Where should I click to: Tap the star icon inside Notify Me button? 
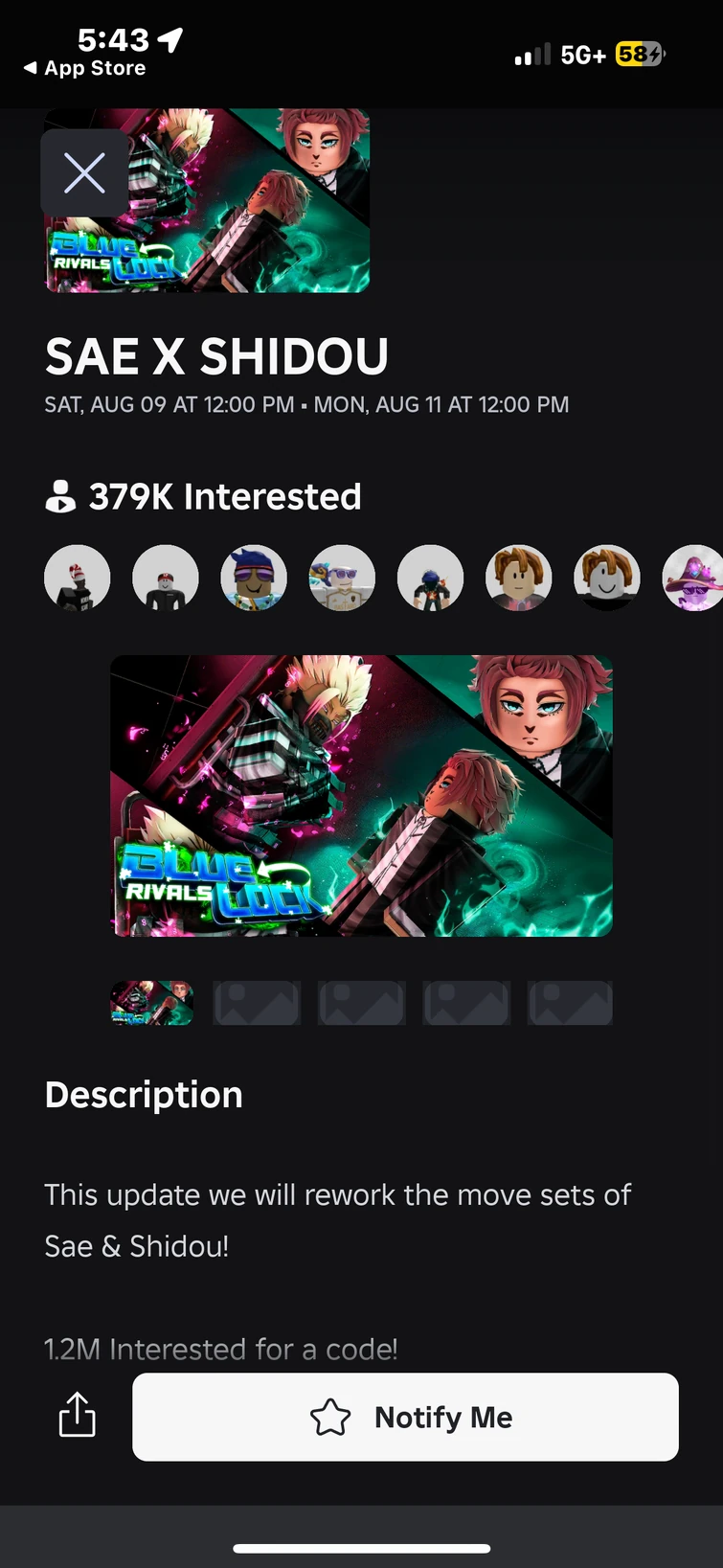pyautogui.click(x=331, y=1417)
